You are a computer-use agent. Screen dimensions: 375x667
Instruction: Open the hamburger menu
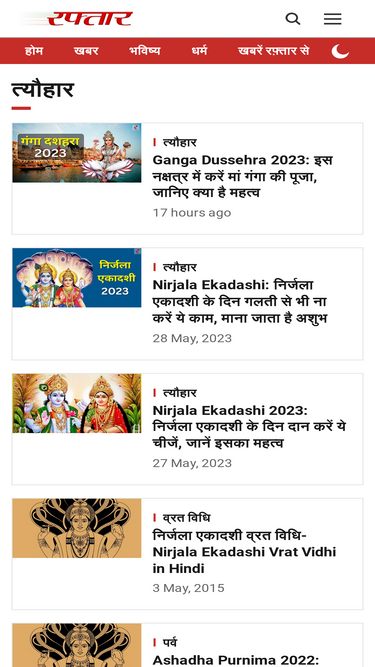[332, 19]
